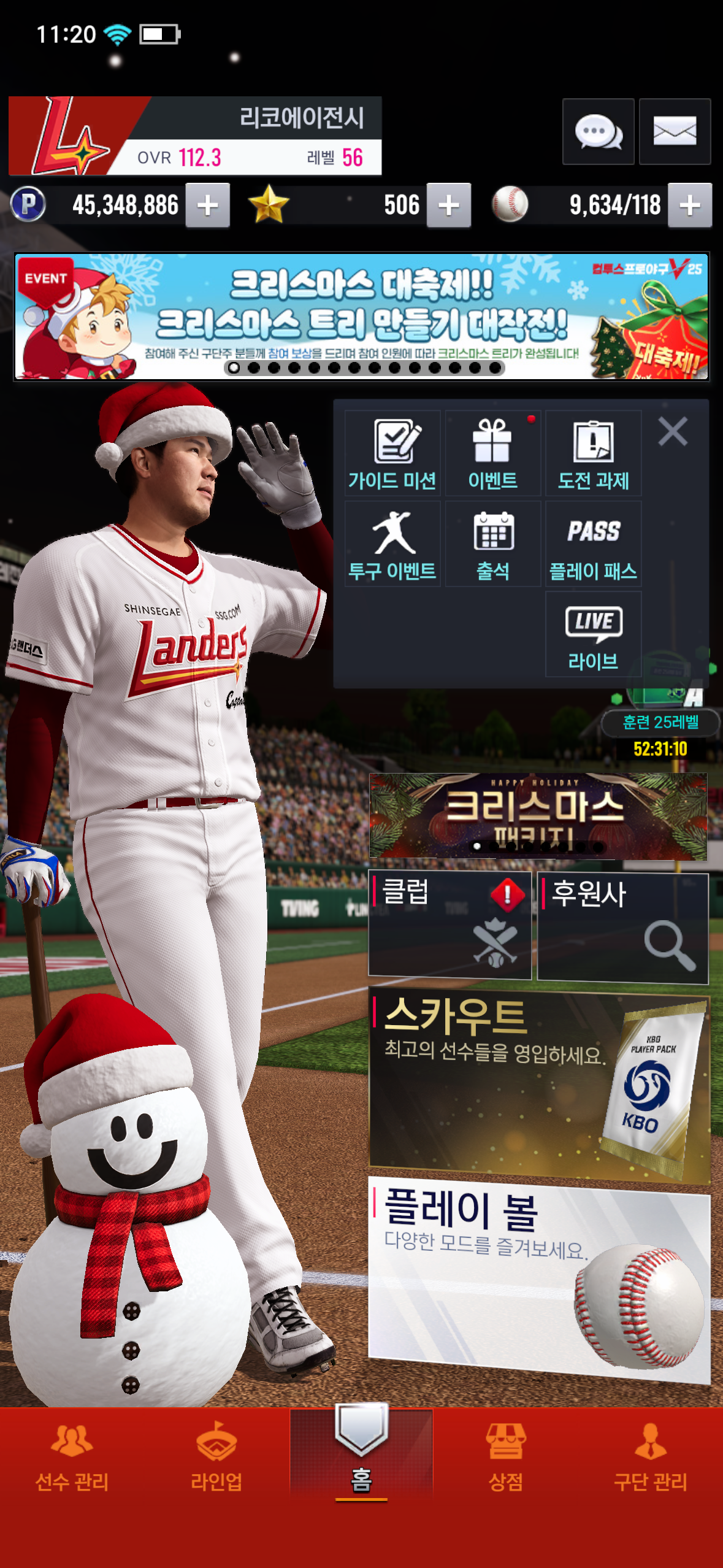Open 스카우트 to recruit players
Viewport: 723px width, 1568px height.
point(538,1083)
